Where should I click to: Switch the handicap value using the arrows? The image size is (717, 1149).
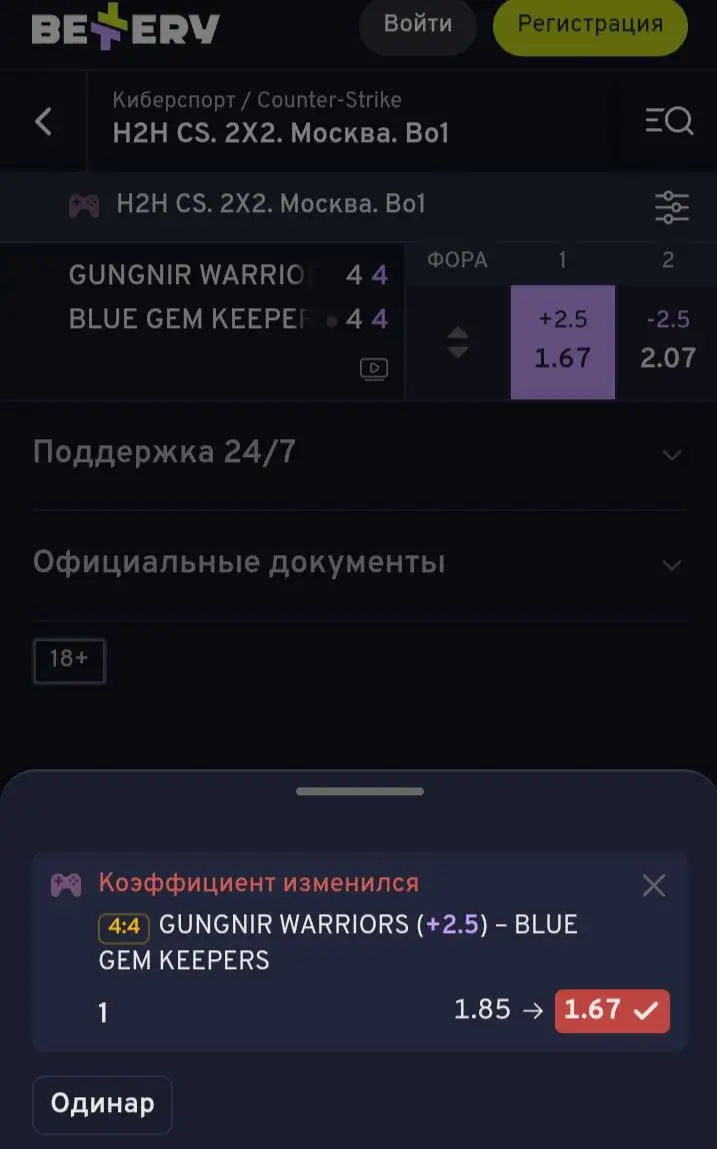[x=457, y=342]
